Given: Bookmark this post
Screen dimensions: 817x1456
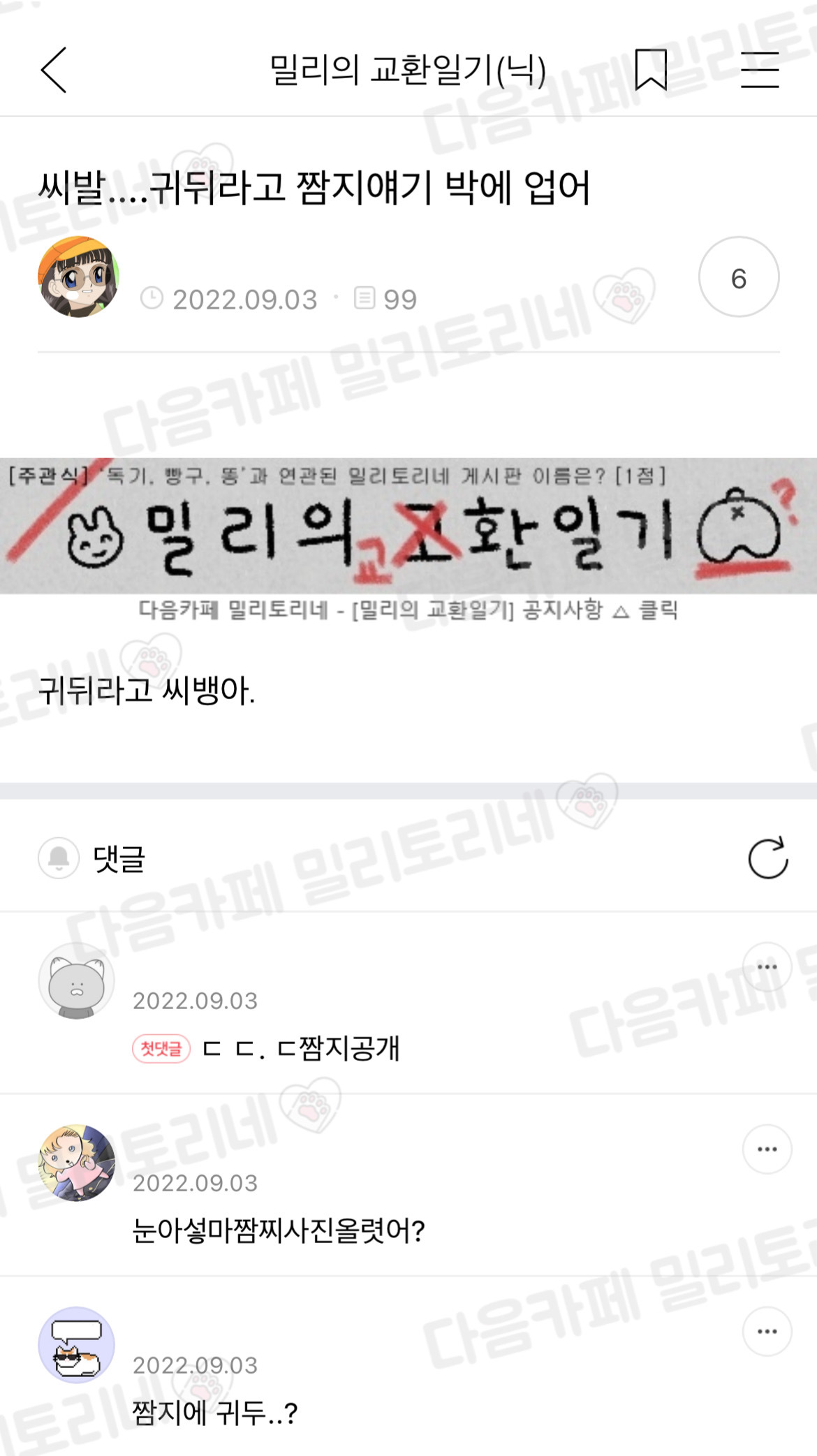Looking at the screenshot, I should pyautogui.click(x=651, y=70).
